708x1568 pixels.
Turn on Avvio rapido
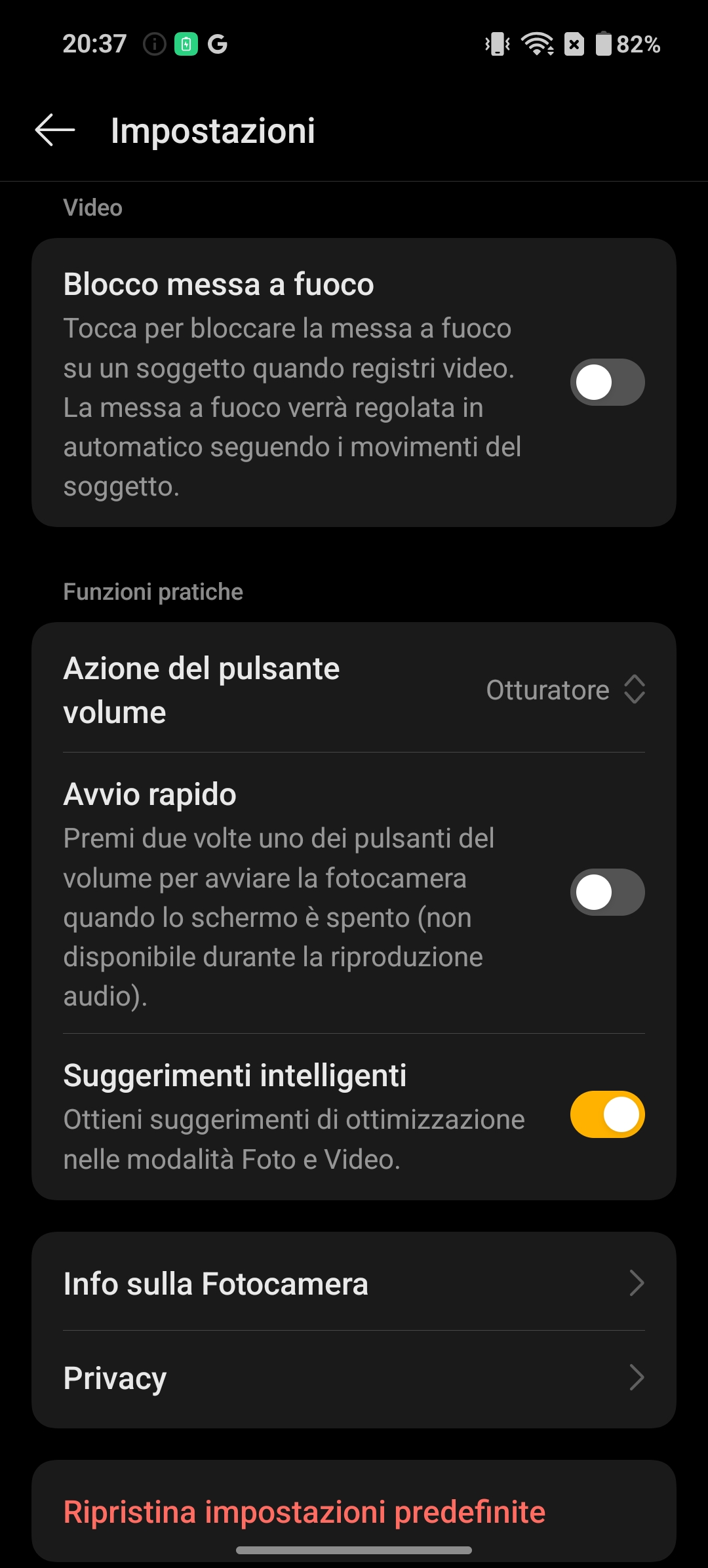click(x=607, y=892)
